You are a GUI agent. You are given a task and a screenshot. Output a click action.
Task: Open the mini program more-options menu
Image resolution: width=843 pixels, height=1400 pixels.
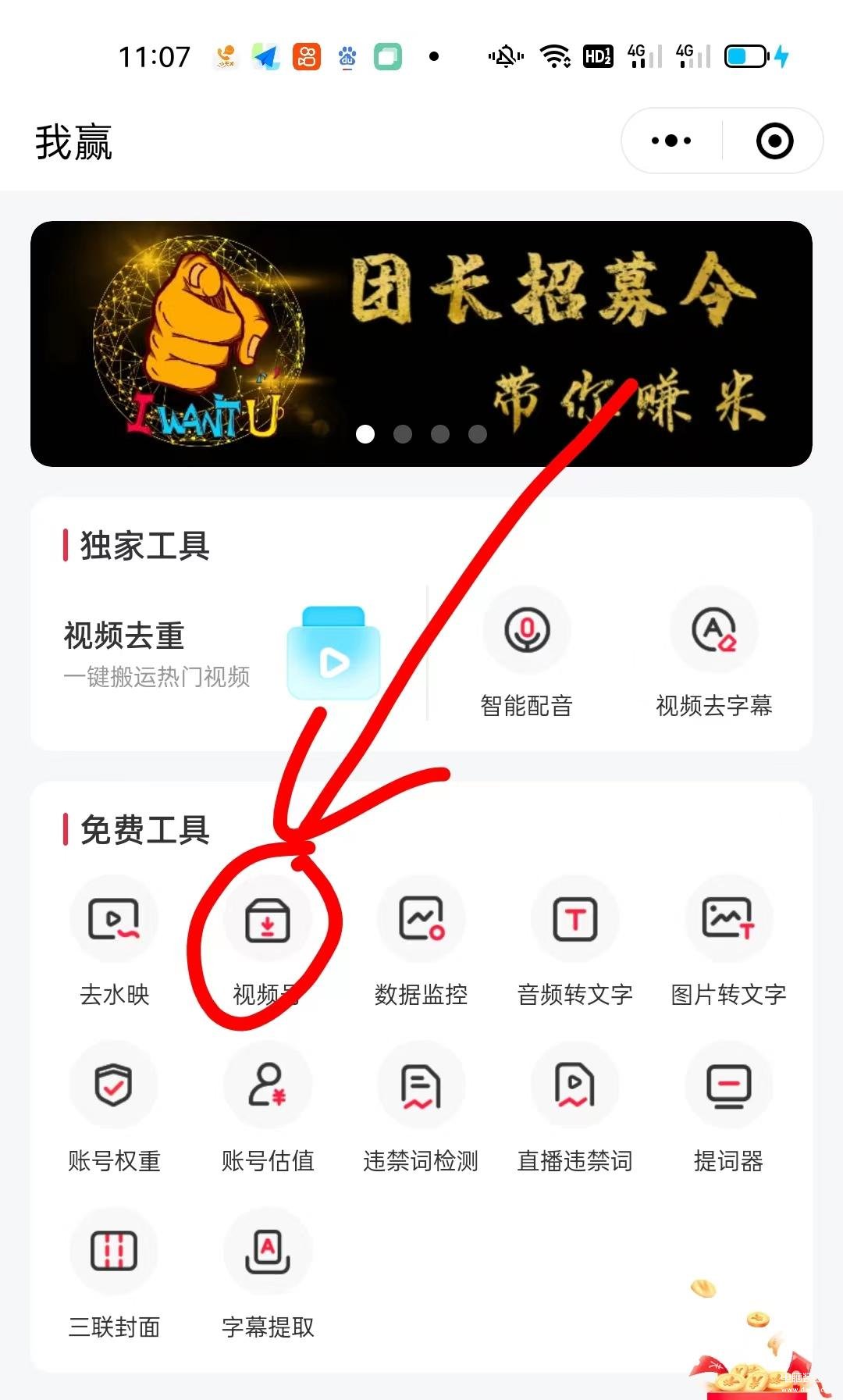tap(671, 141)
